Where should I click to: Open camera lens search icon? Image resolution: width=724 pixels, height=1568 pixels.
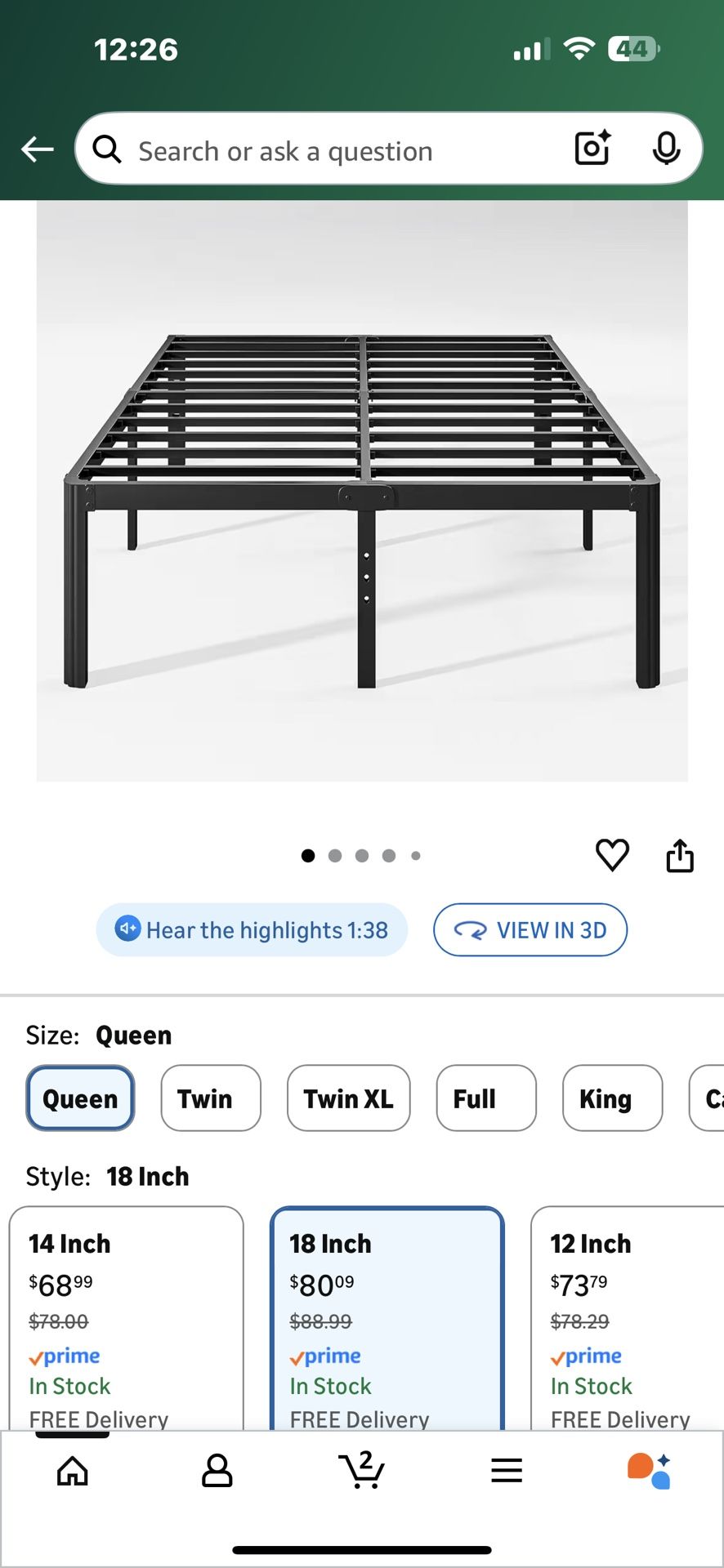tap(592, 148)
